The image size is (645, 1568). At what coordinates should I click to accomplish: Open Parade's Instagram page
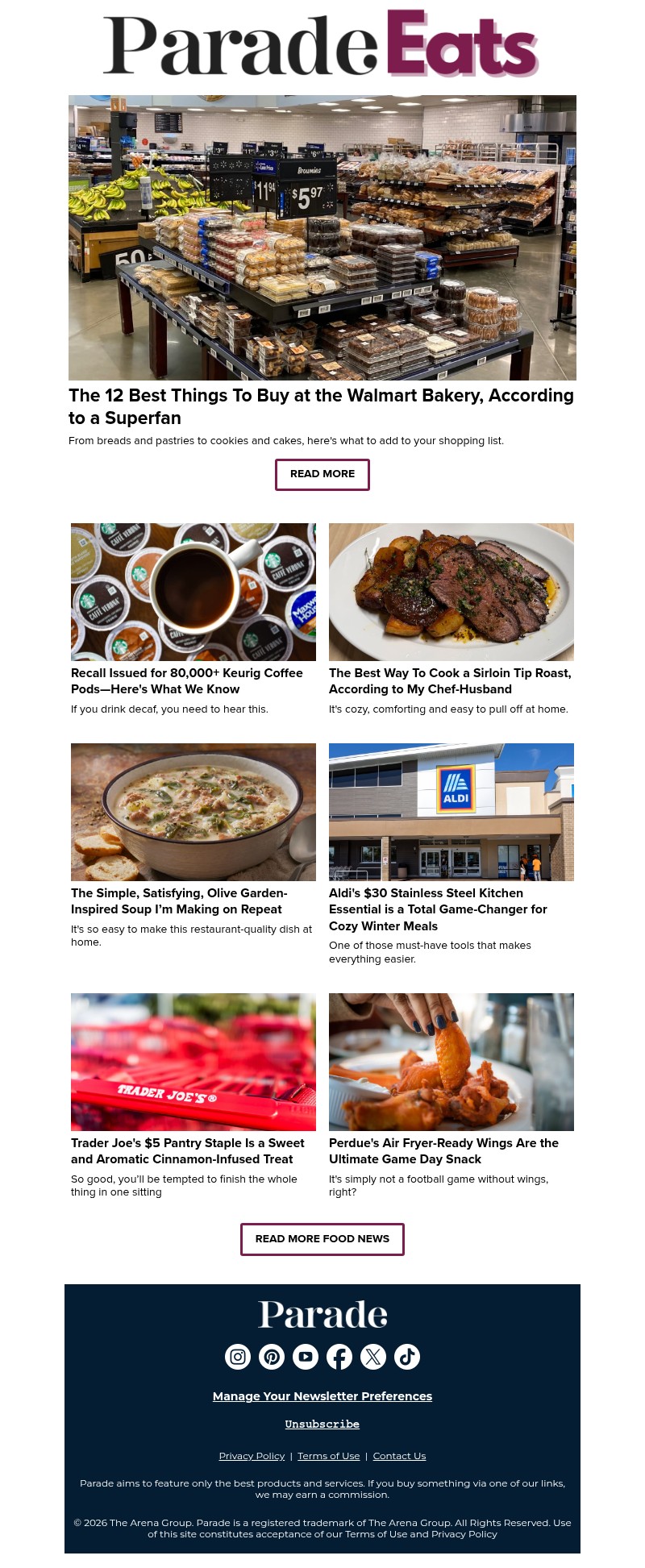[238, 1357]
